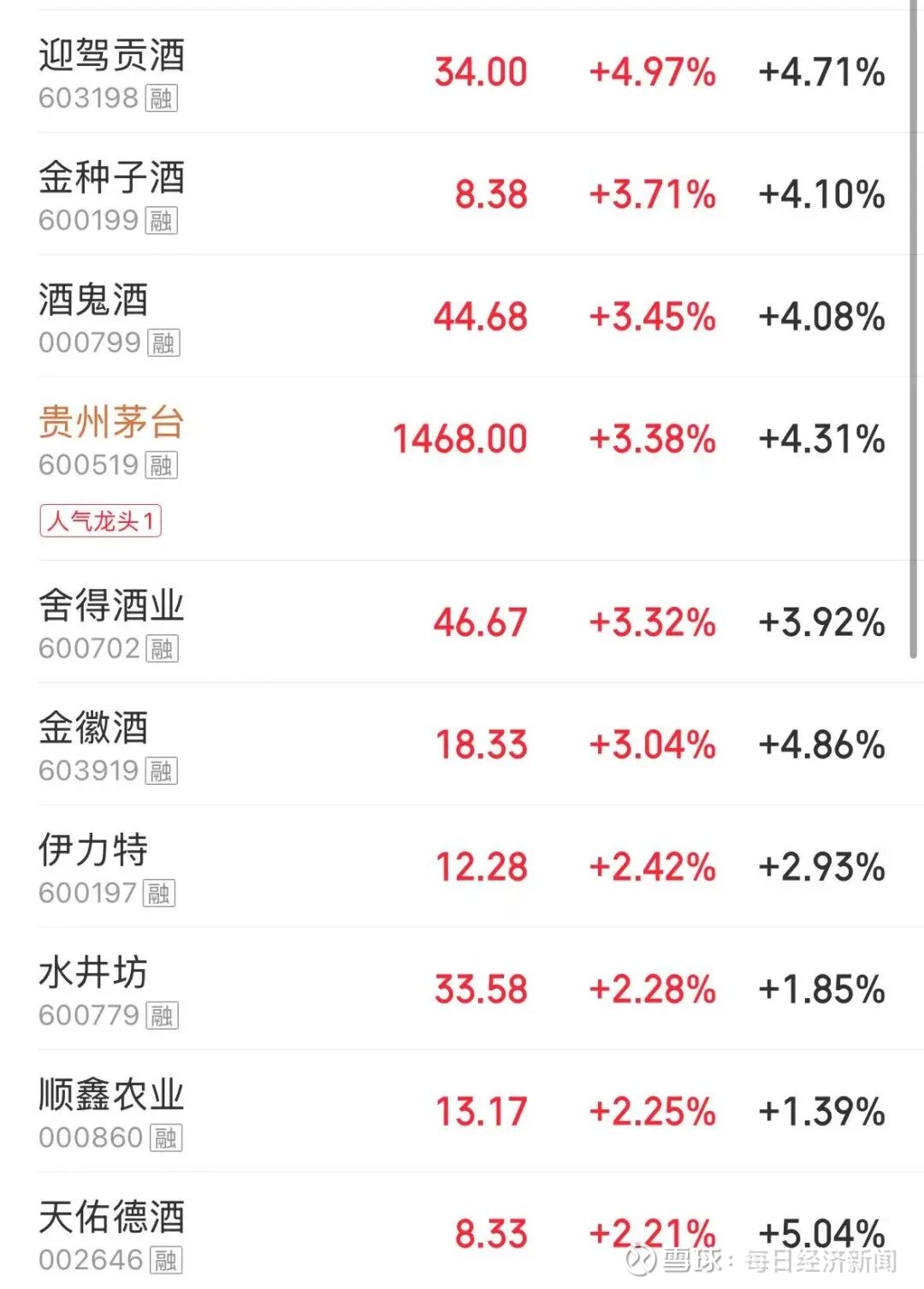Select the 酒鬼酒 stock entry
Image resolution: width=924 pixels, height=1289 pixels.
[x=462, y=317]
